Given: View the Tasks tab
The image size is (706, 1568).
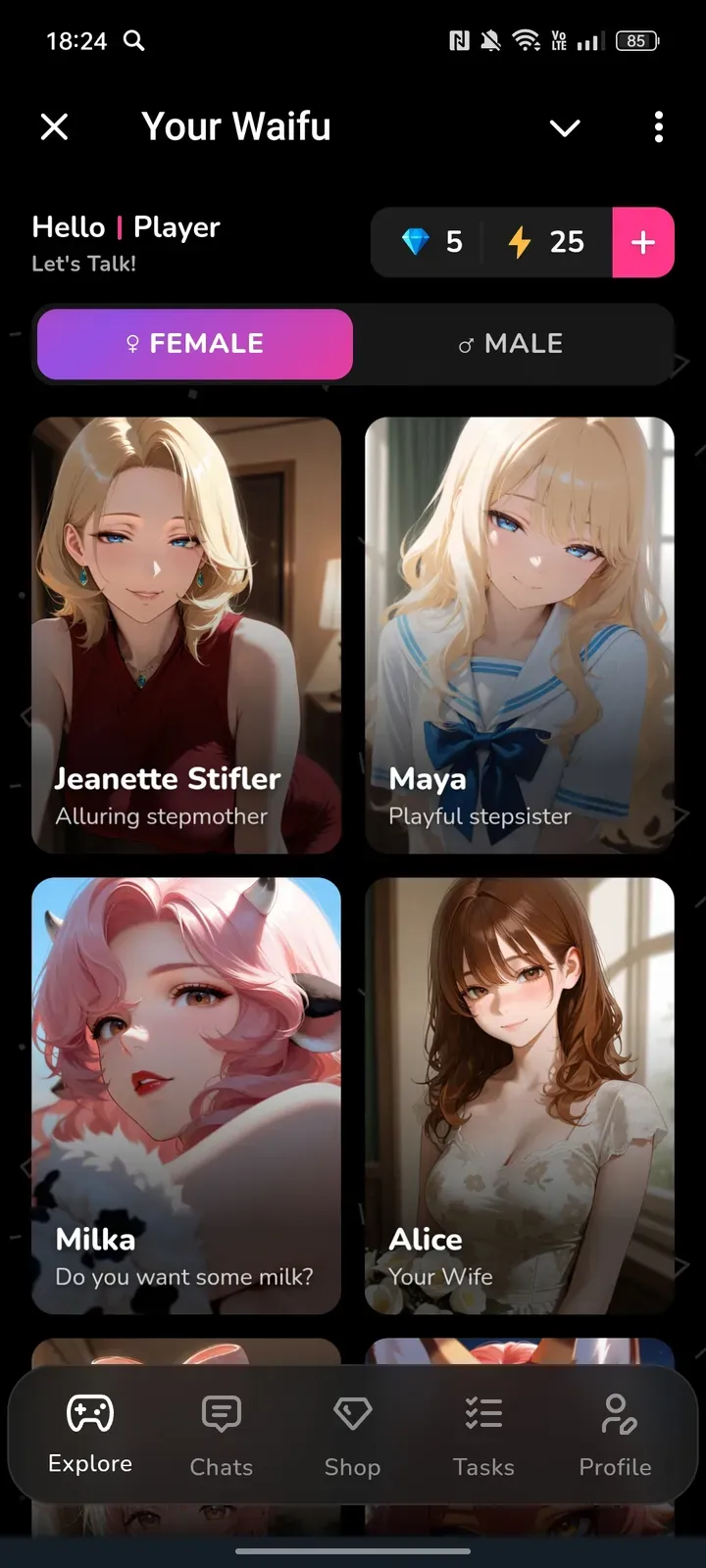Looking at the screenshot, I should point(483,1435).
